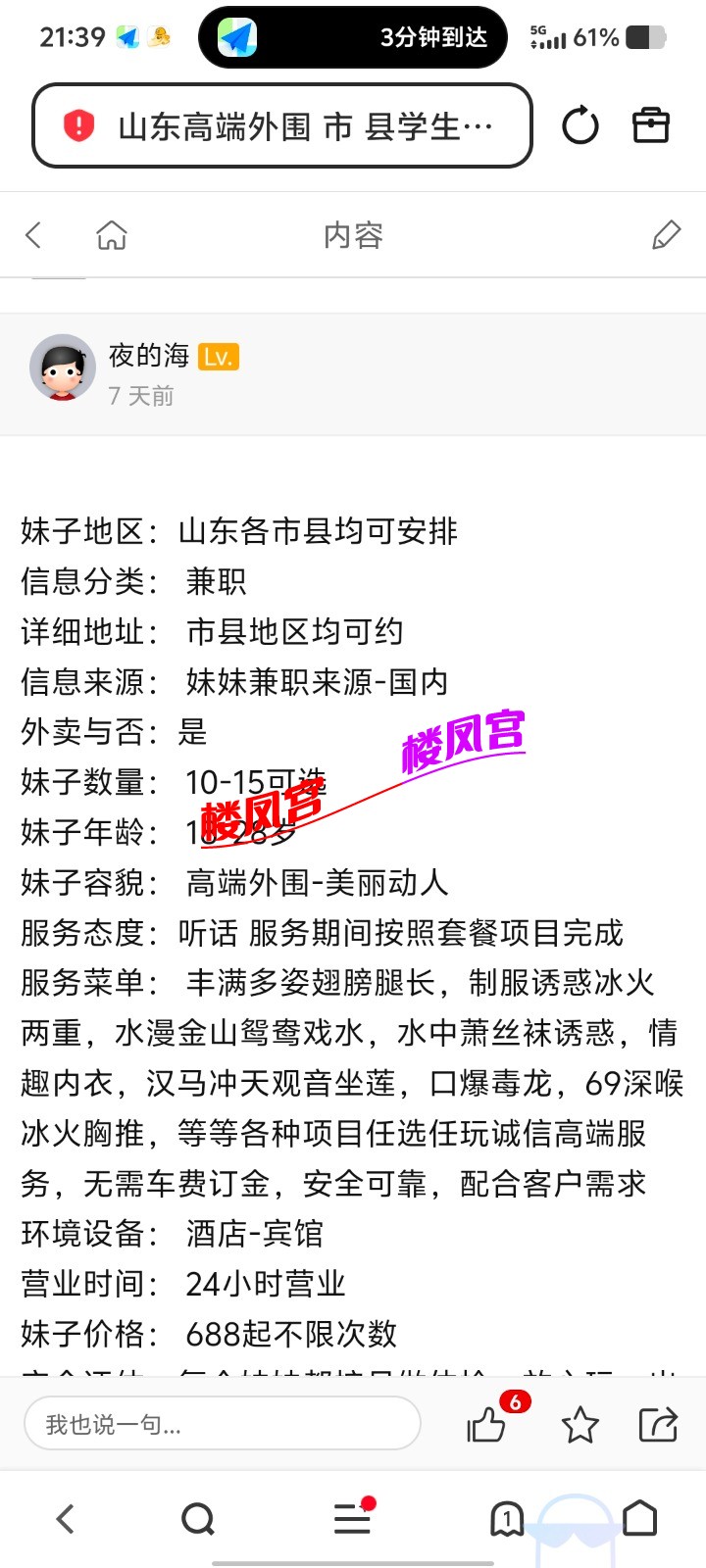Open messages icon showing badge 1

click(x=506, y=1519)
